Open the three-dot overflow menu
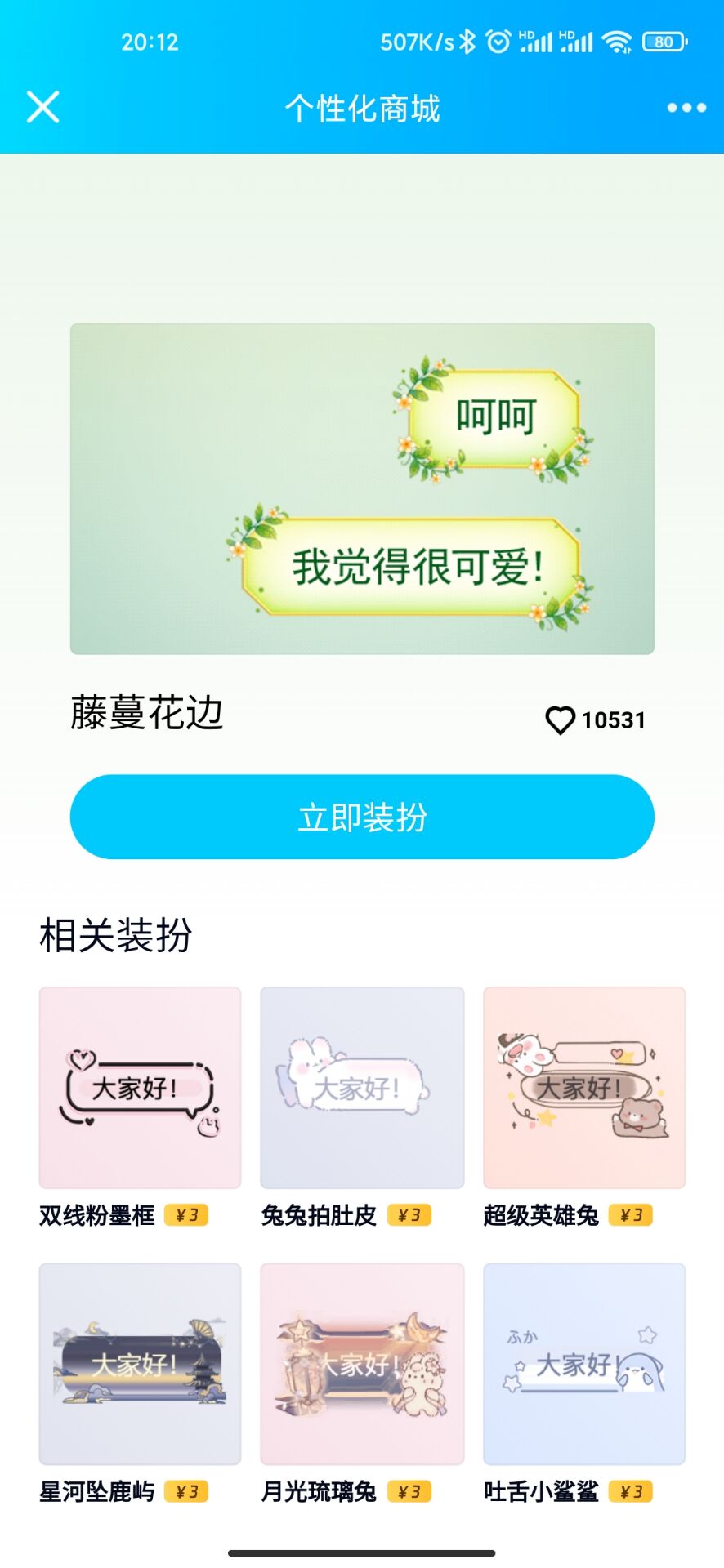The width and height of the screenshot is (724, 1568). 686,108
